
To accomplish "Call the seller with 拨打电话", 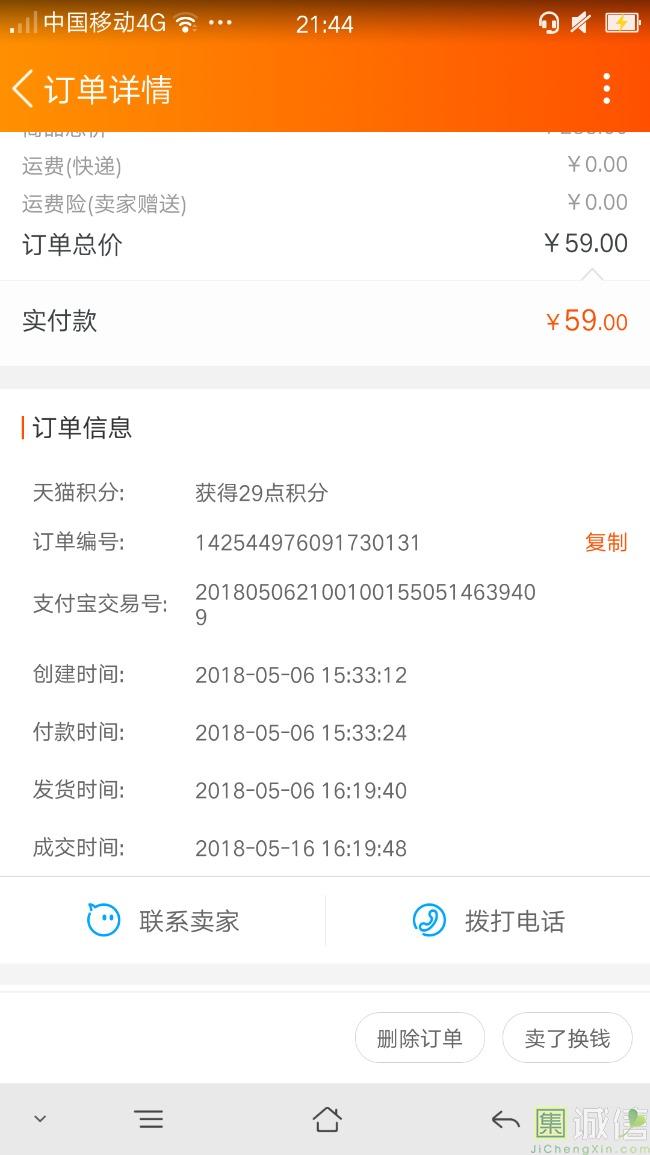I will coord(488,921).
